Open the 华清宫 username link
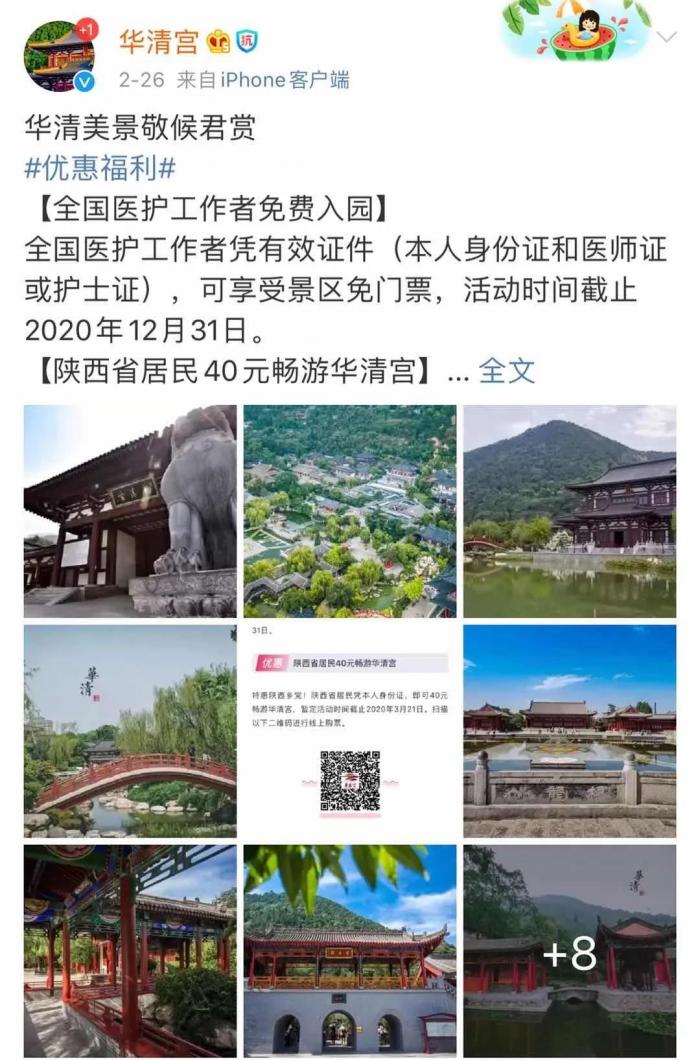700x1060 pixels. pos(158,41)
